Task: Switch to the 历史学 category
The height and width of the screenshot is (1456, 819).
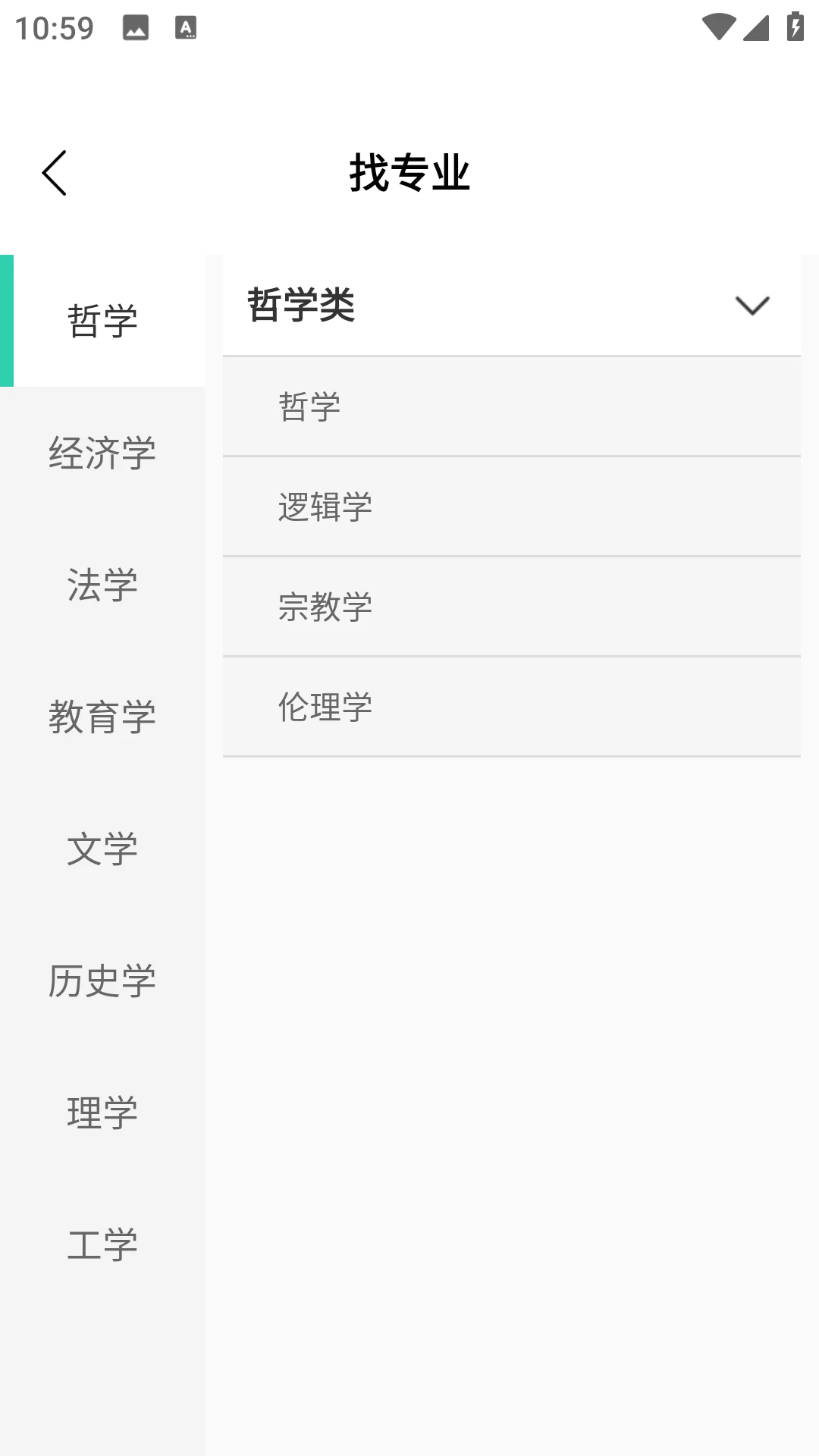Action: [x=102, y=981]
